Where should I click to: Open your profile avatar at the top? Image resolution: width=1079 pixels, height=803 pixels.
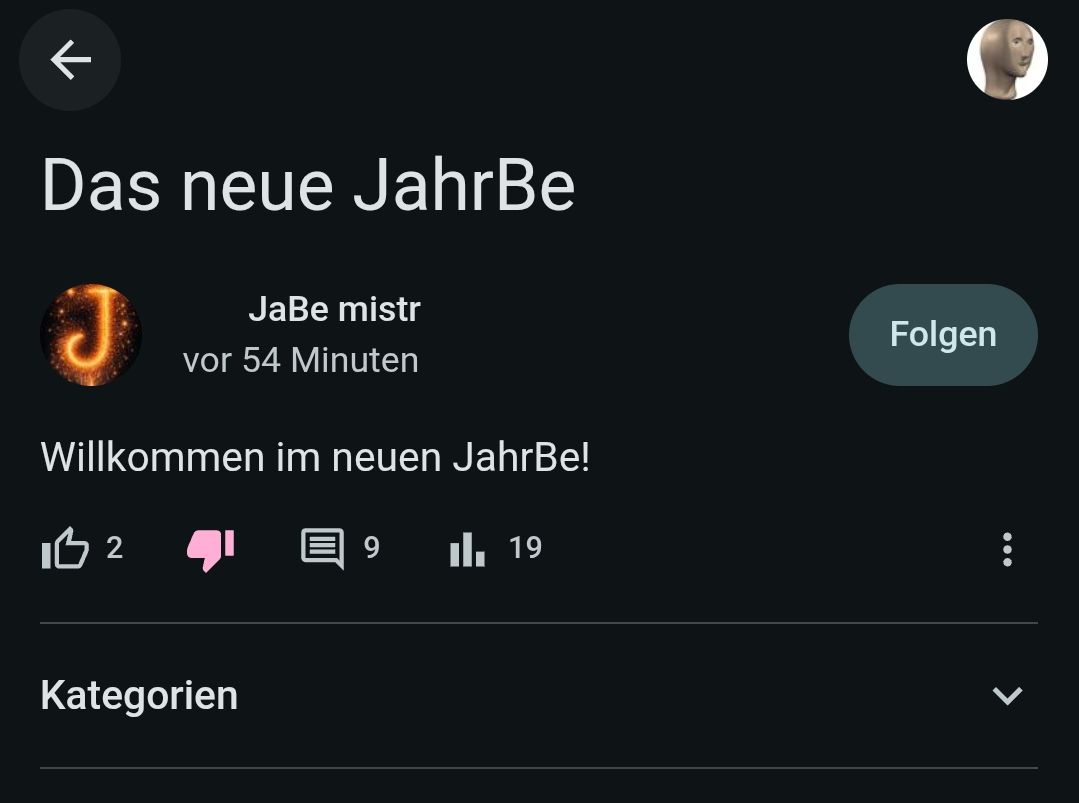(1006, 60)
